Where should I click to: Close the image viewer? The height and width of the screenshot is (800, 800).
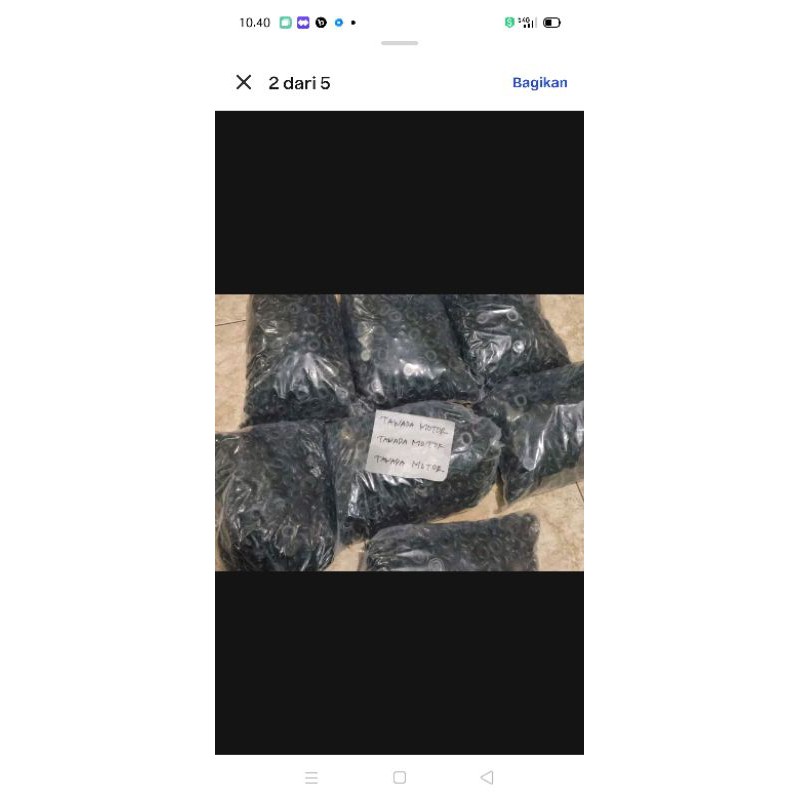[x=243, y=83]
